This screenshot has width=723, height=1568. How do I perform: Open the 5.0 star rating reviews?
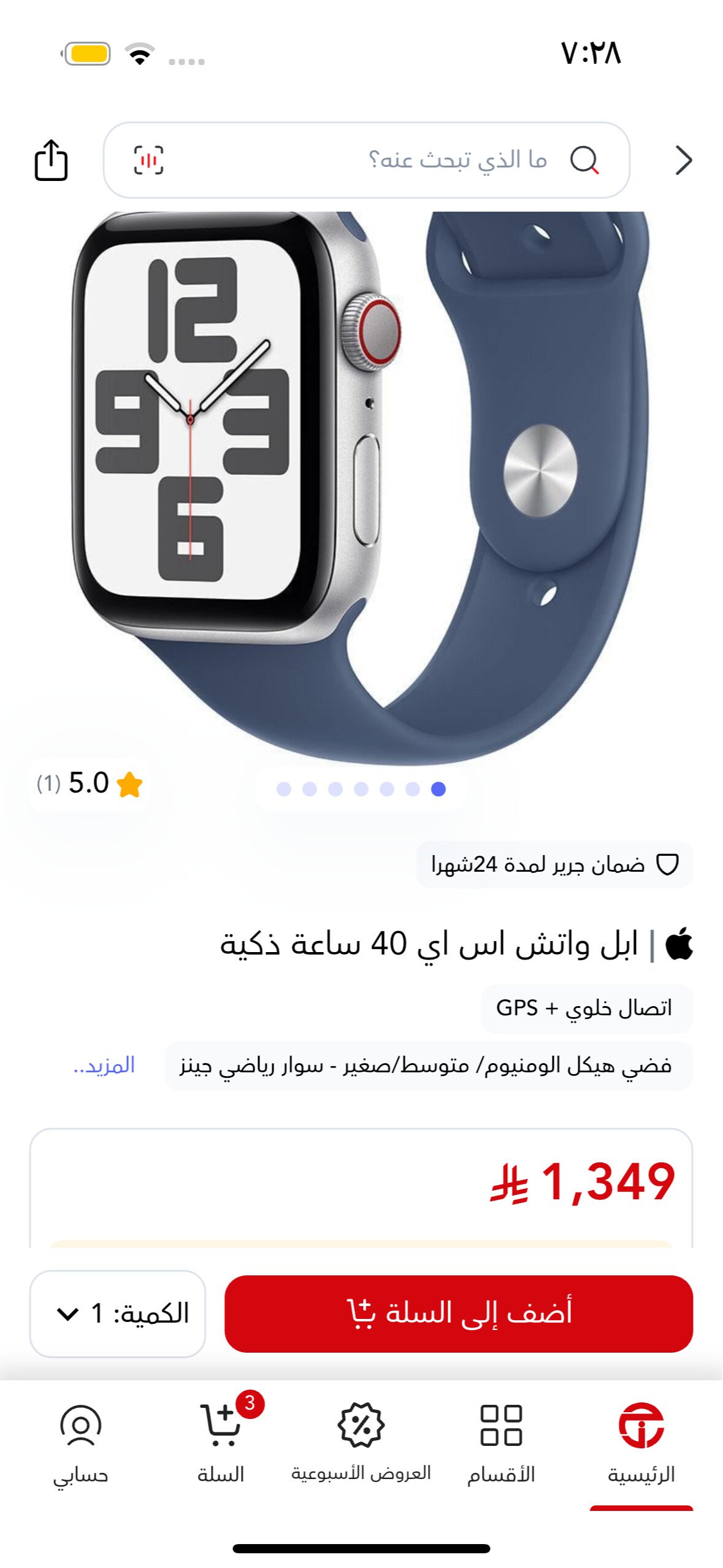click(90, 783)
